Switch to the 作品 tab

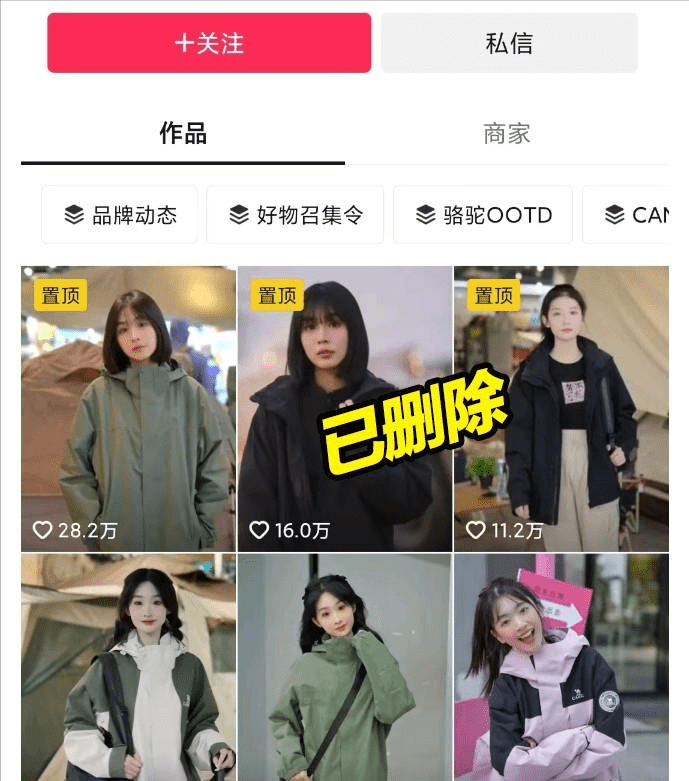coord(183,133)
